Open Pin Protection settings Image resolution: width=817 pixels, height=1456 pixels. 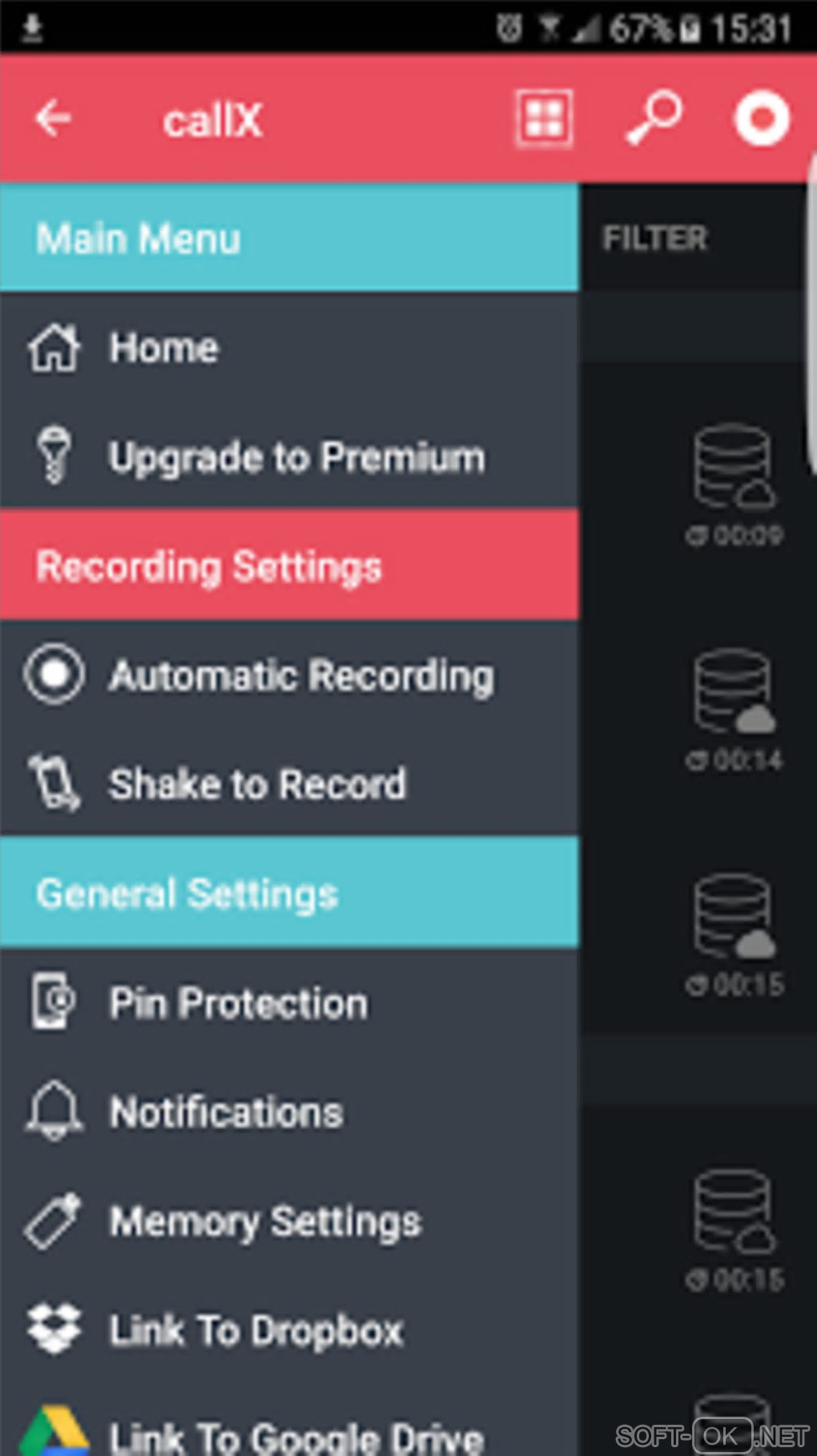[239, 1003]
